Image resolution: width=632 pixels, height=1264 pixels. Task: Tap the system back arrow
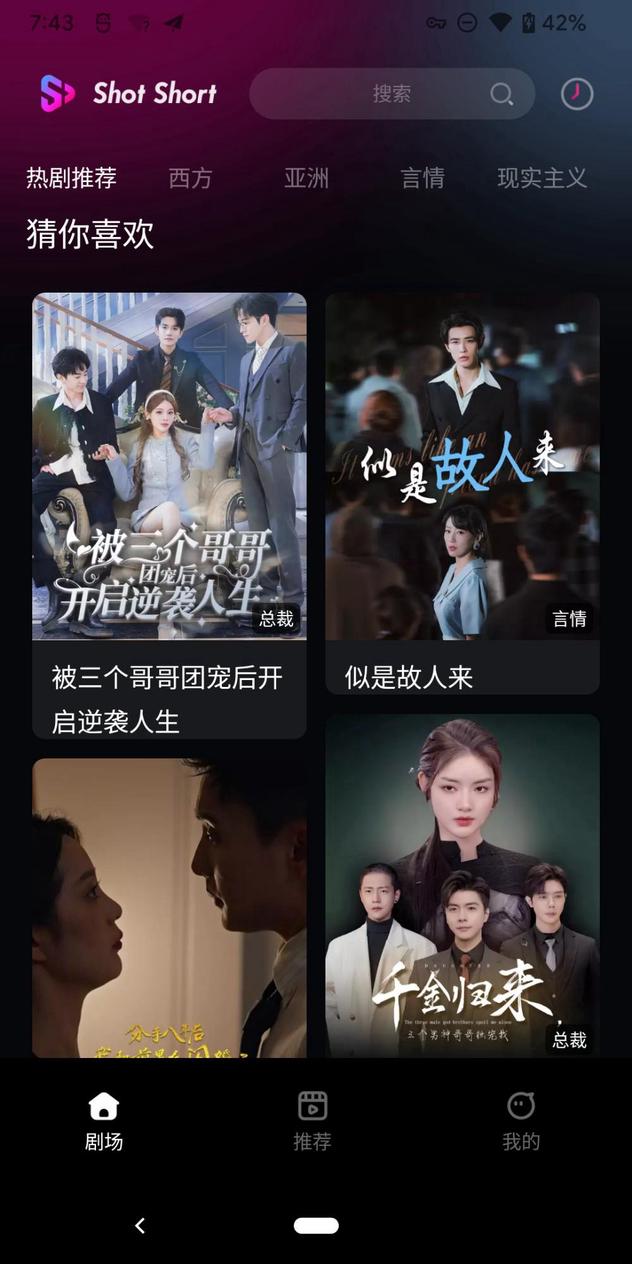pos(140,1225)
